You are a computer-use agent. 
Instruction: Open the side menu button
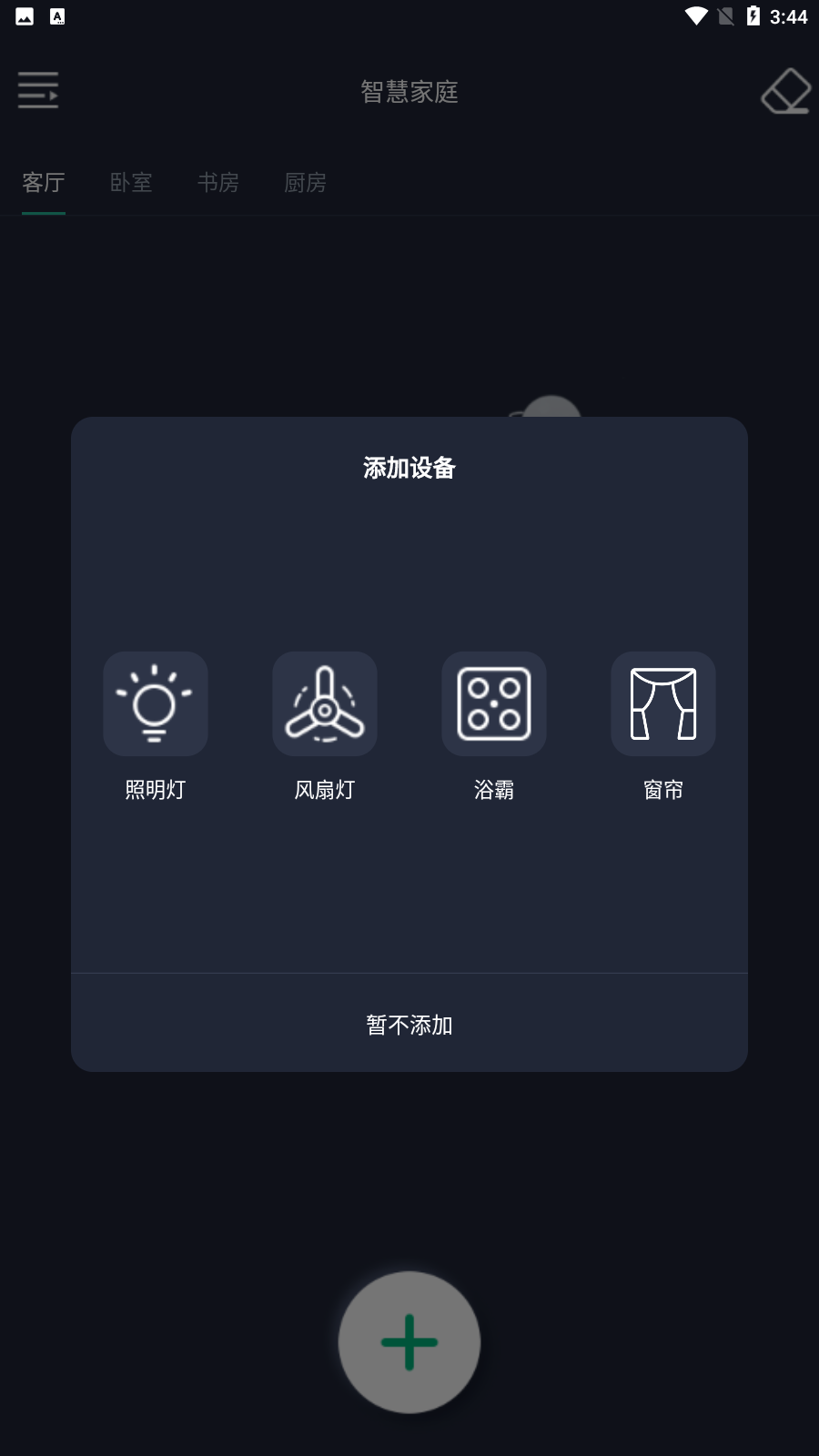38,91
